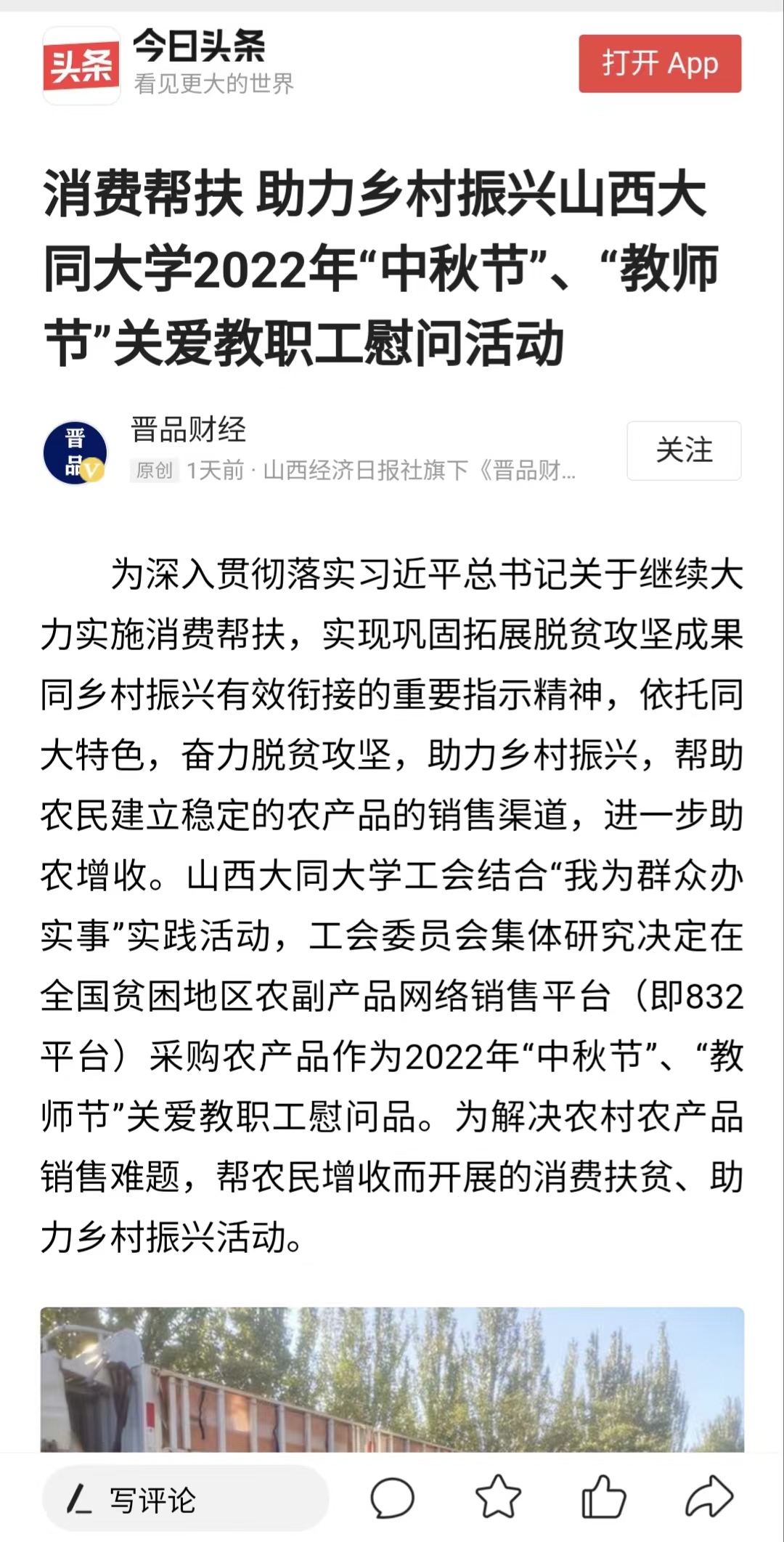The image size is (784, 1542).
Task: Open the truck photo in the article
Action: [392, 1379]
